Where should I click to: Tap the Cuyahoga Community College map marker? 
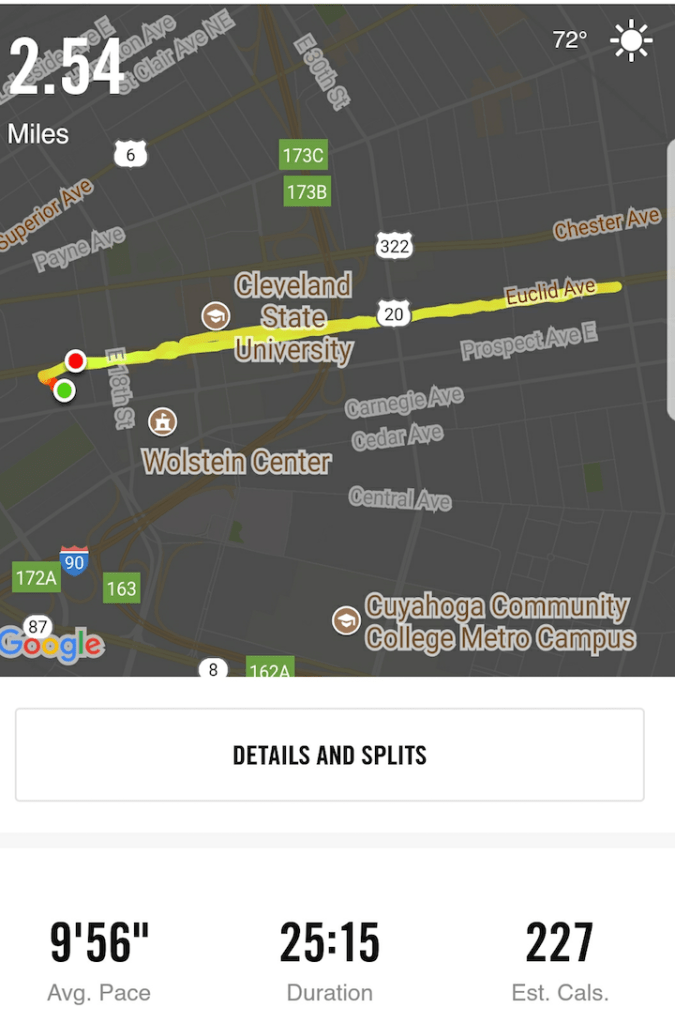click(346, 620)
